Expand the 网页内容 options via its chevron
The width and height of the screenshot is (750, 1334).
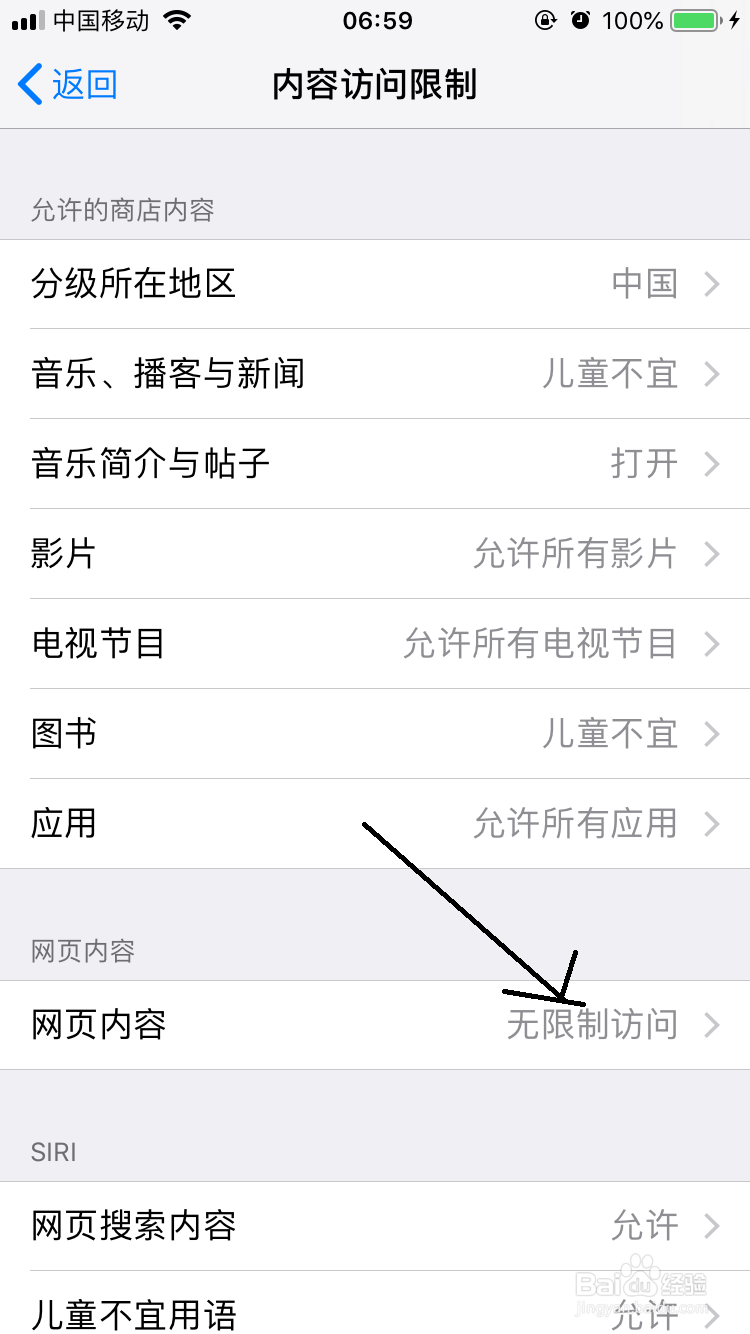pos(712,1025)
